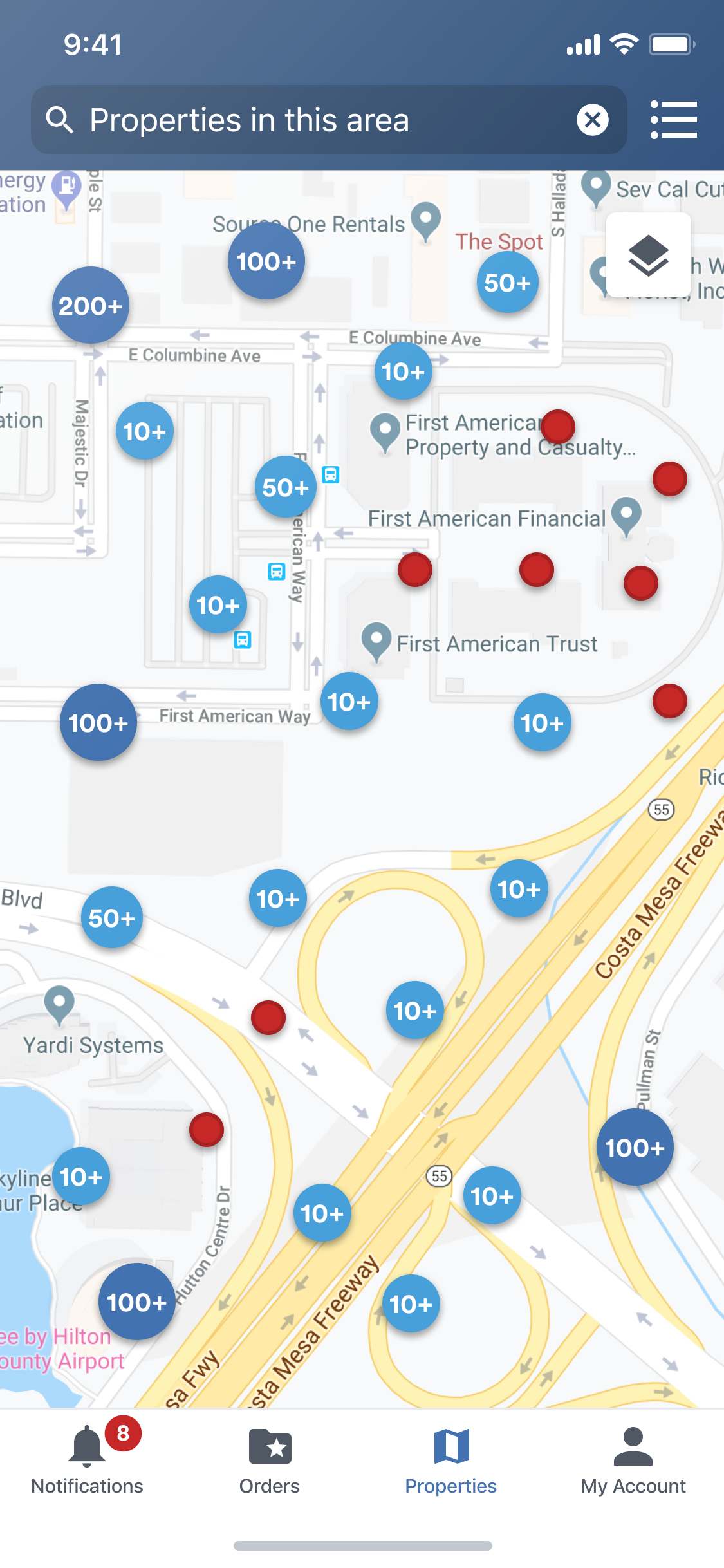
Task: Select the Properties tab
Action: (450, 1458)
